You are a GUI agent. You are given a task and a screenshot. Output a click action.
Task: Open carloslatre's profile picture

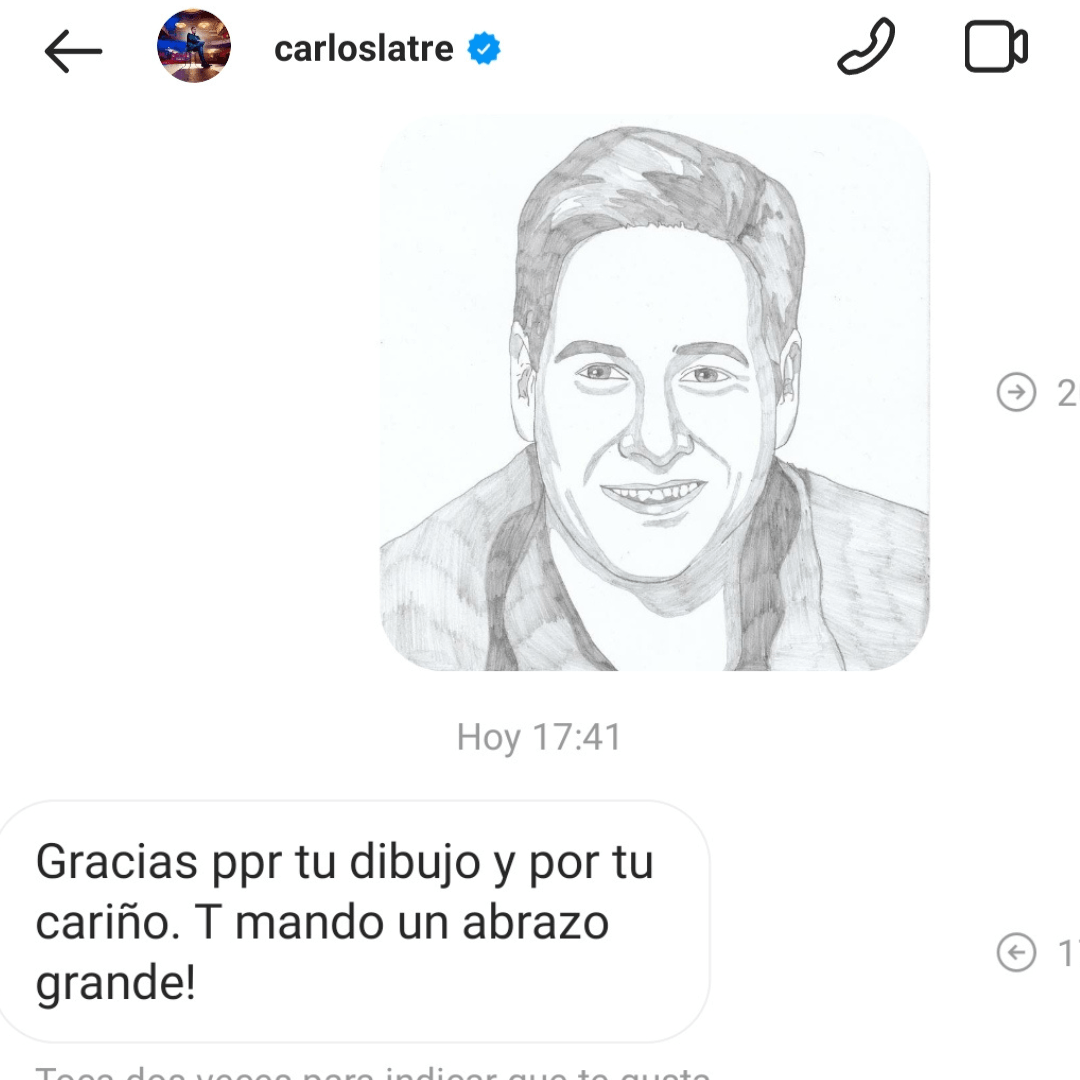pos(194,47)
